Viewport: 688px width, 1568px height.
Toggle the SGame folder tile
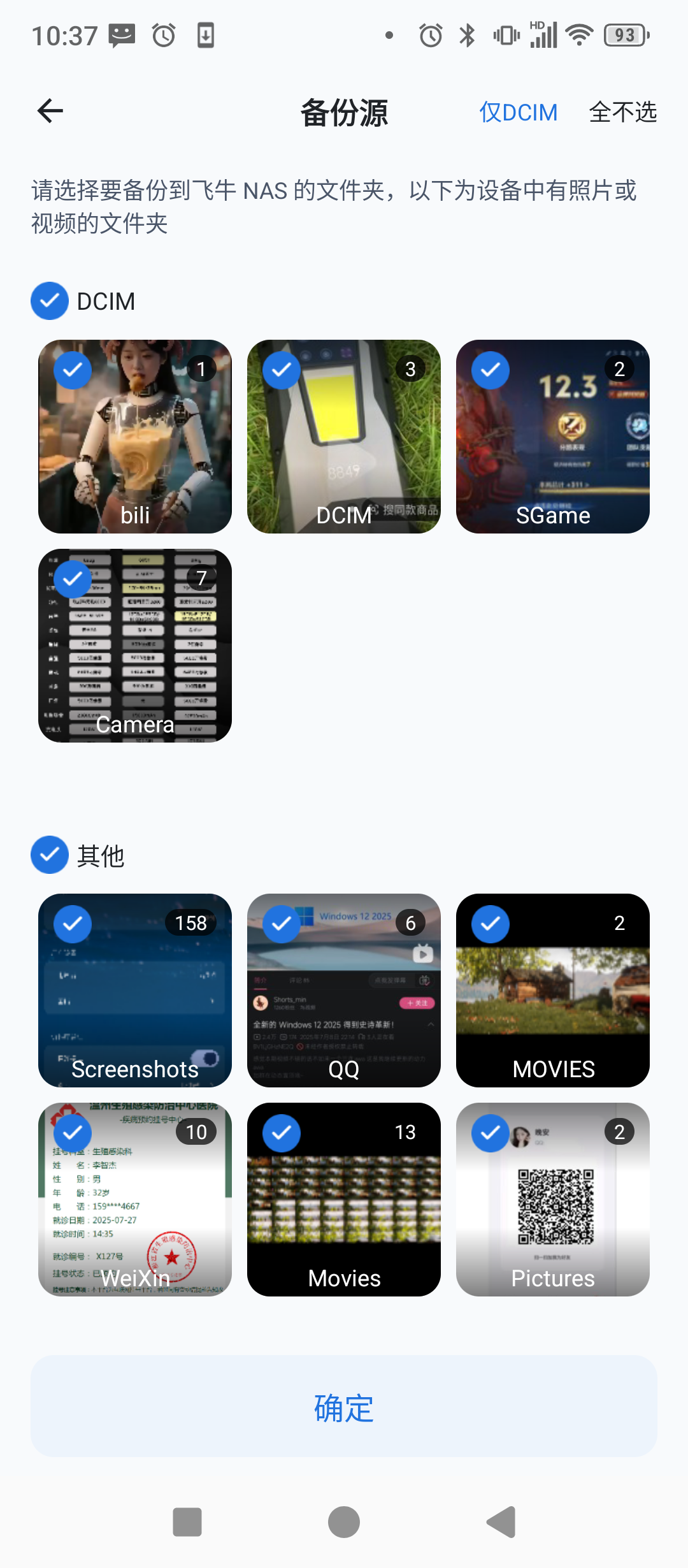[553, 437]
